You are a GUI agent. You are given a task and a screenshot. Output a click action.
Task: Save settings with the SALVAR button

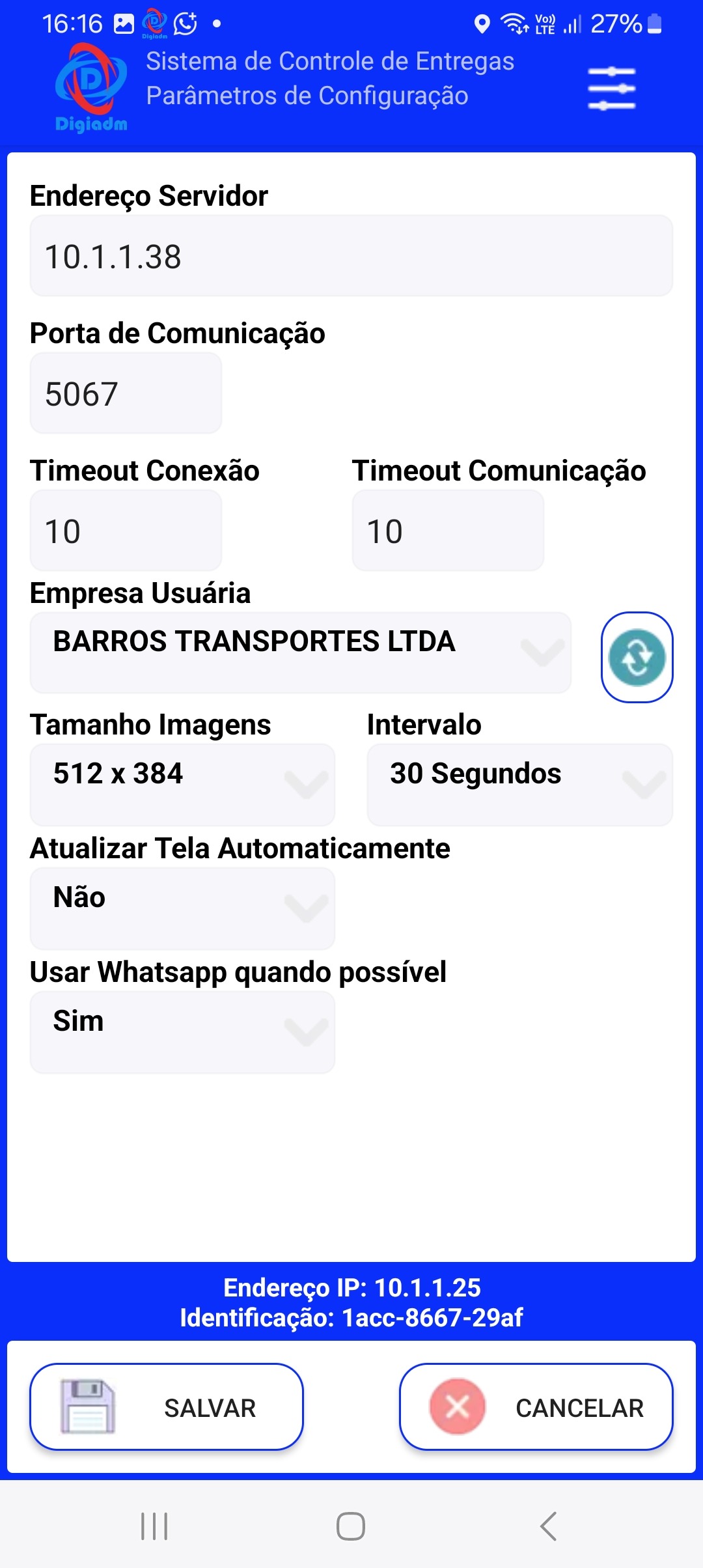(167, 1407)
